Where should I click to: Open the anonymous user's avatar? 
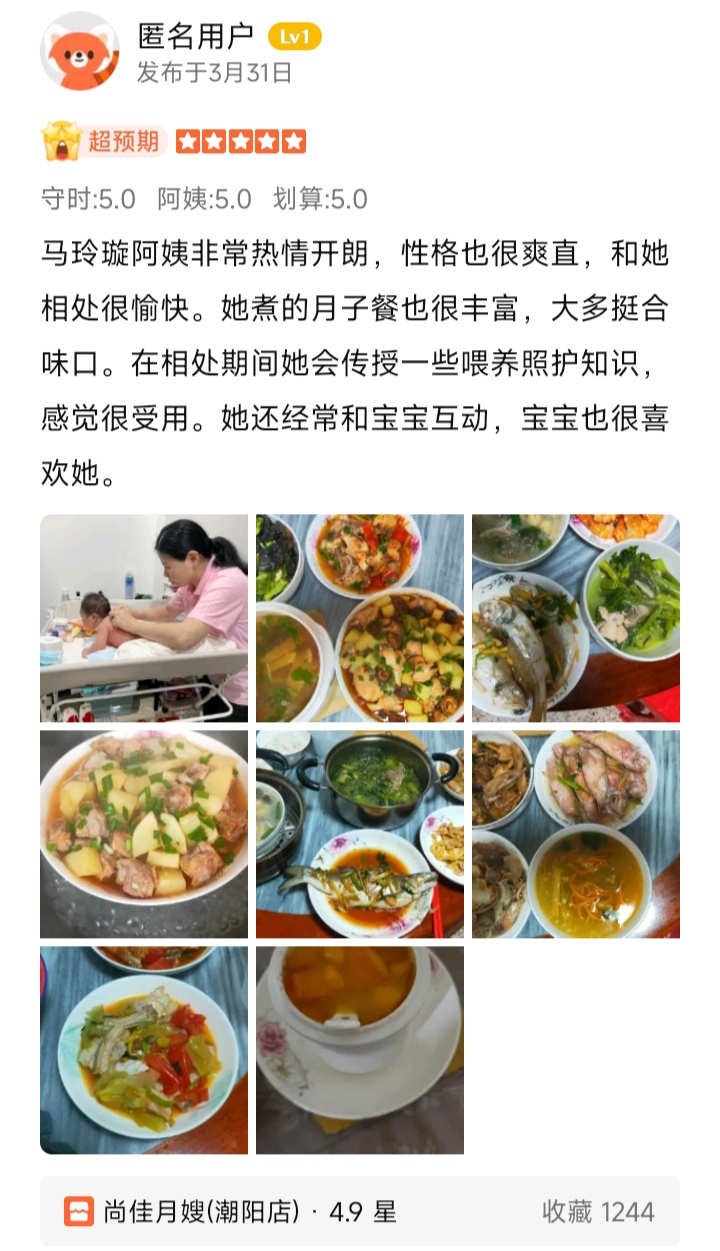[80, 51]
